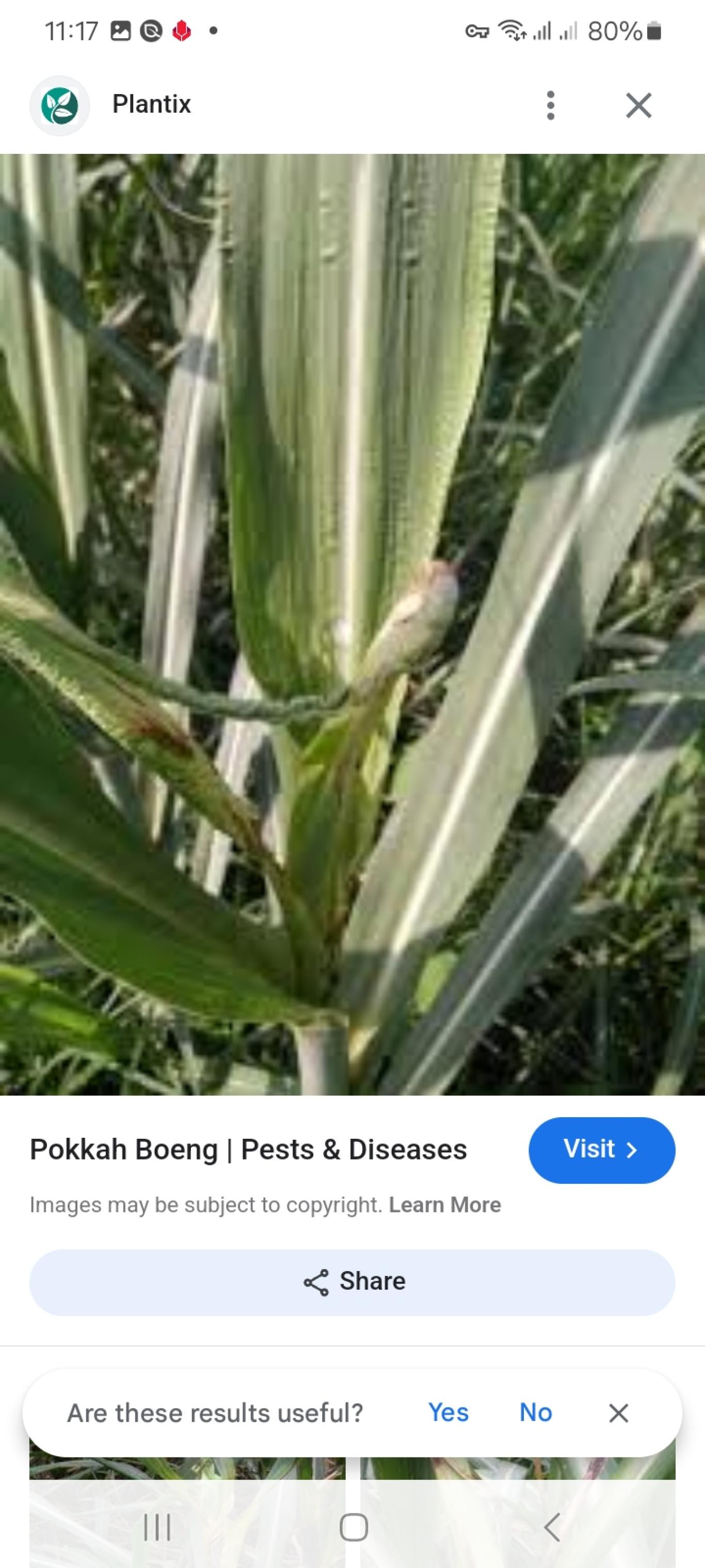Dismiss the results feedback prompt
The height and width of the screenshot is (1568, 705).
[x=618, y=1413]
